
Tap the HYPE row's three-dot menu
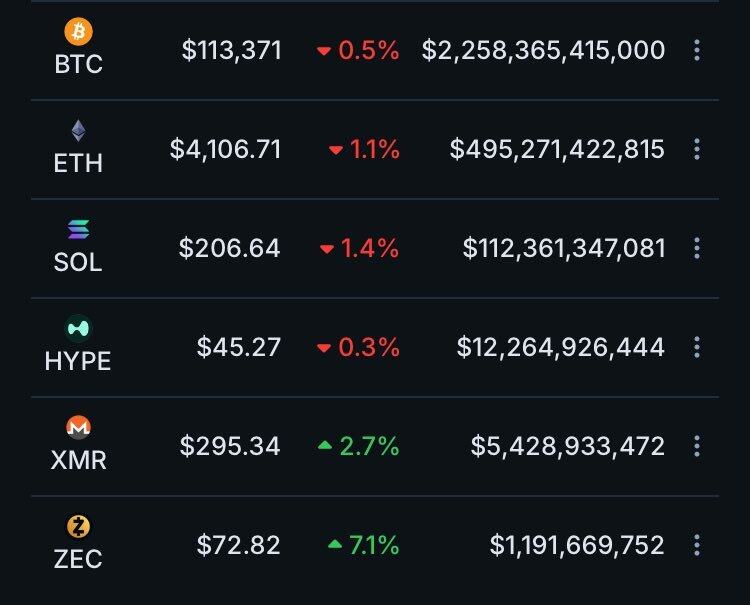click(697, 347)
